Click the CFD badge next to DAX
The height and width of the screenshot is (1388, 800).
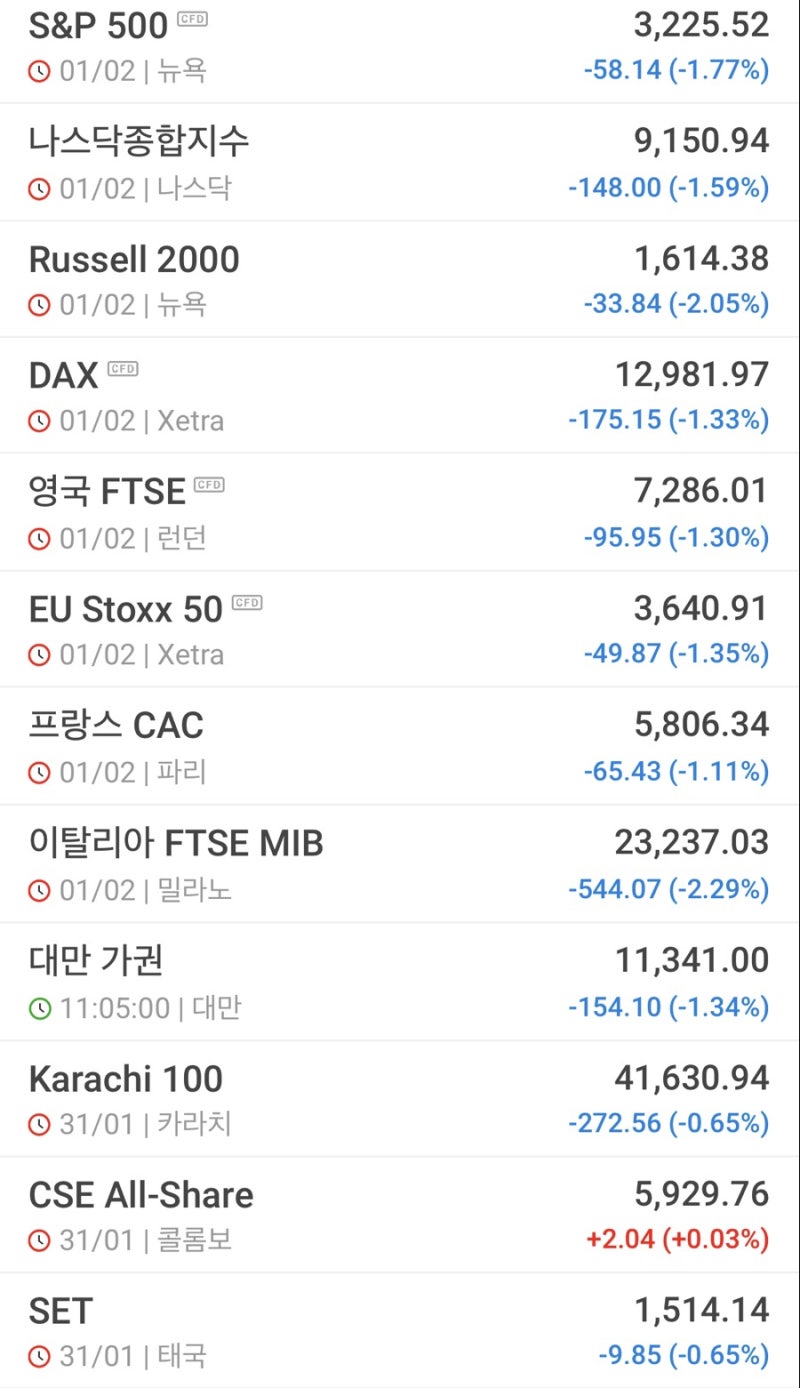point(120,368)
